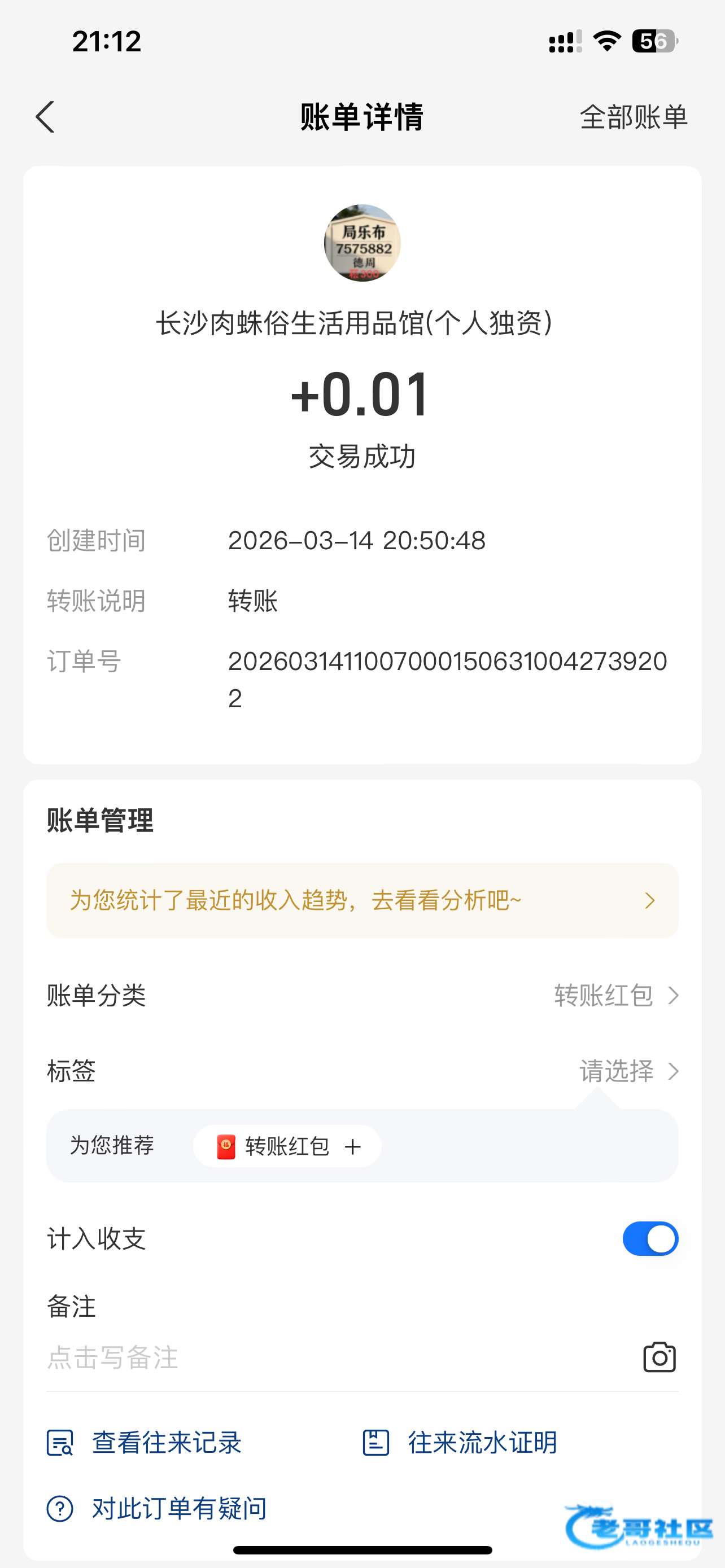
Task: Open the income trend analysis banner
Action: coord(362,900)
